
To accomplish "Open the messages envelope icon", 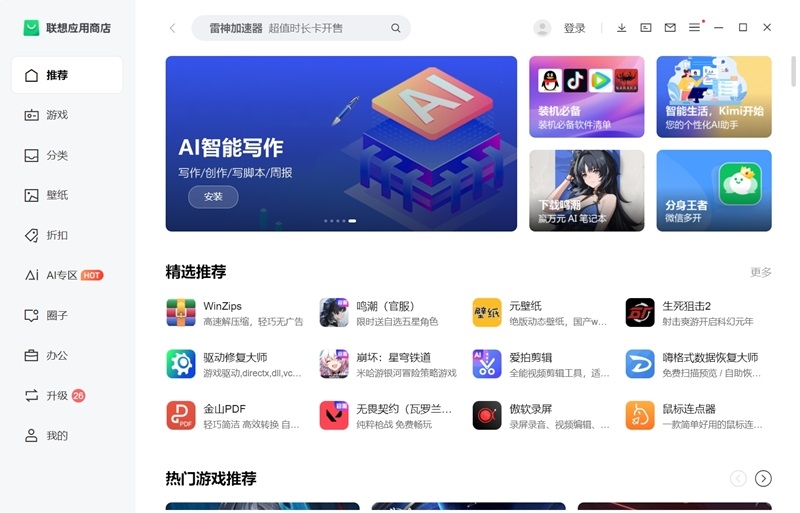I will click(670, 28).
